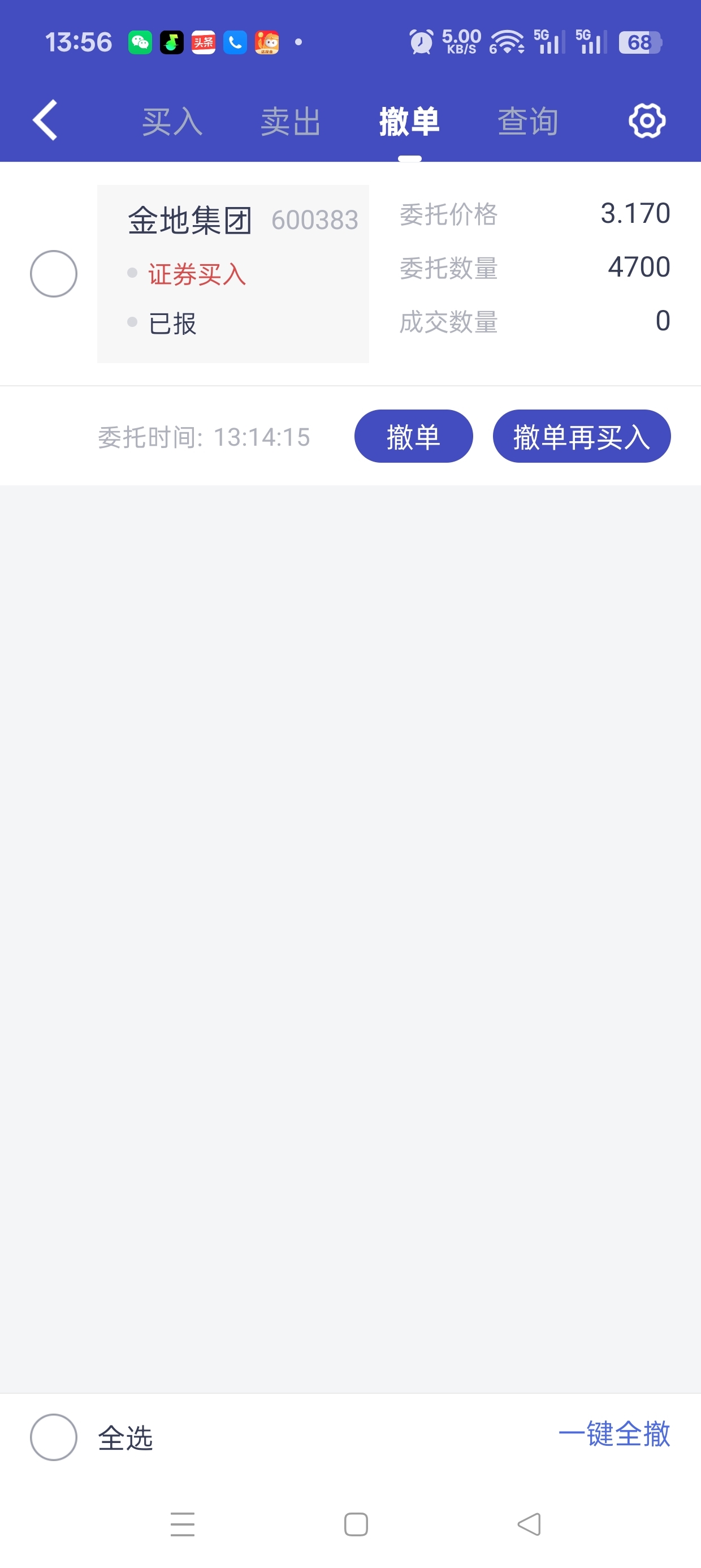701x1568 pixels.
Task: Switch to the 卖出 tab
Action: (291, 121)
